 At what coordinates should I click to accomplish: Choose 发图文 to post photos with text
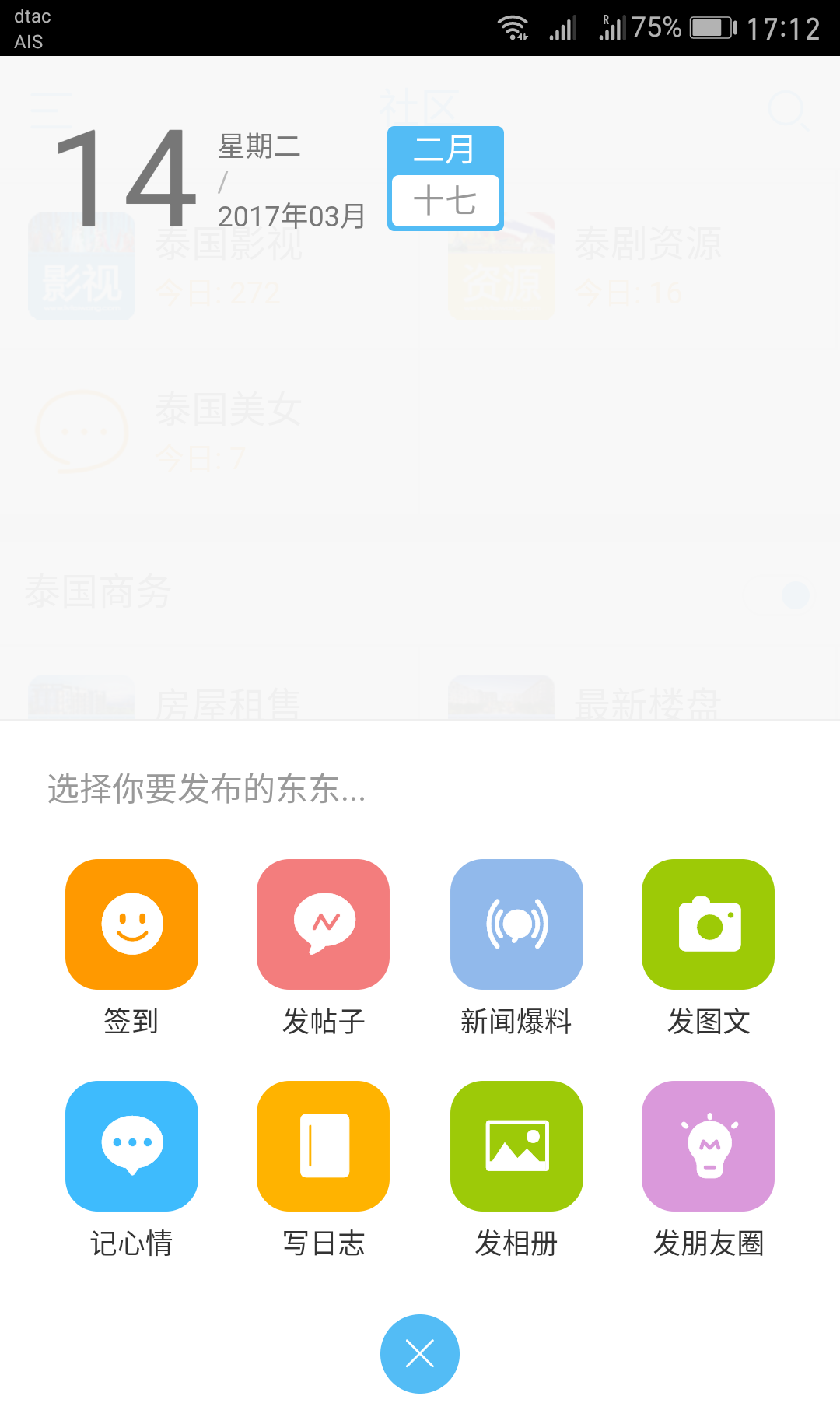click(708, 924)
